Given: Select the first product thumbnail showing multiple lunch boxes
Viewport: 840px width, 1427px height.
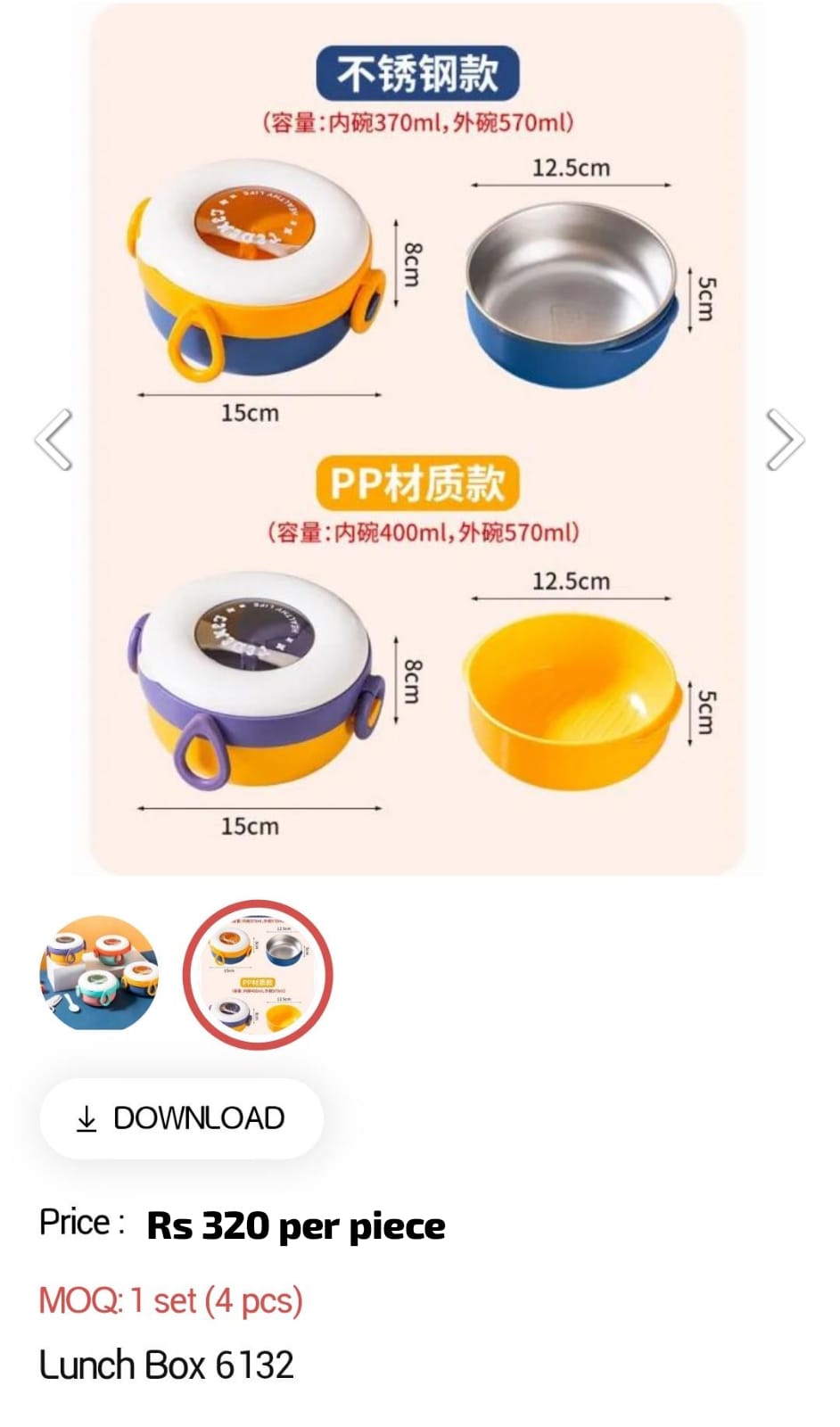Looking at the screenshot, I should pyautogui.click(x=98, y=974).
